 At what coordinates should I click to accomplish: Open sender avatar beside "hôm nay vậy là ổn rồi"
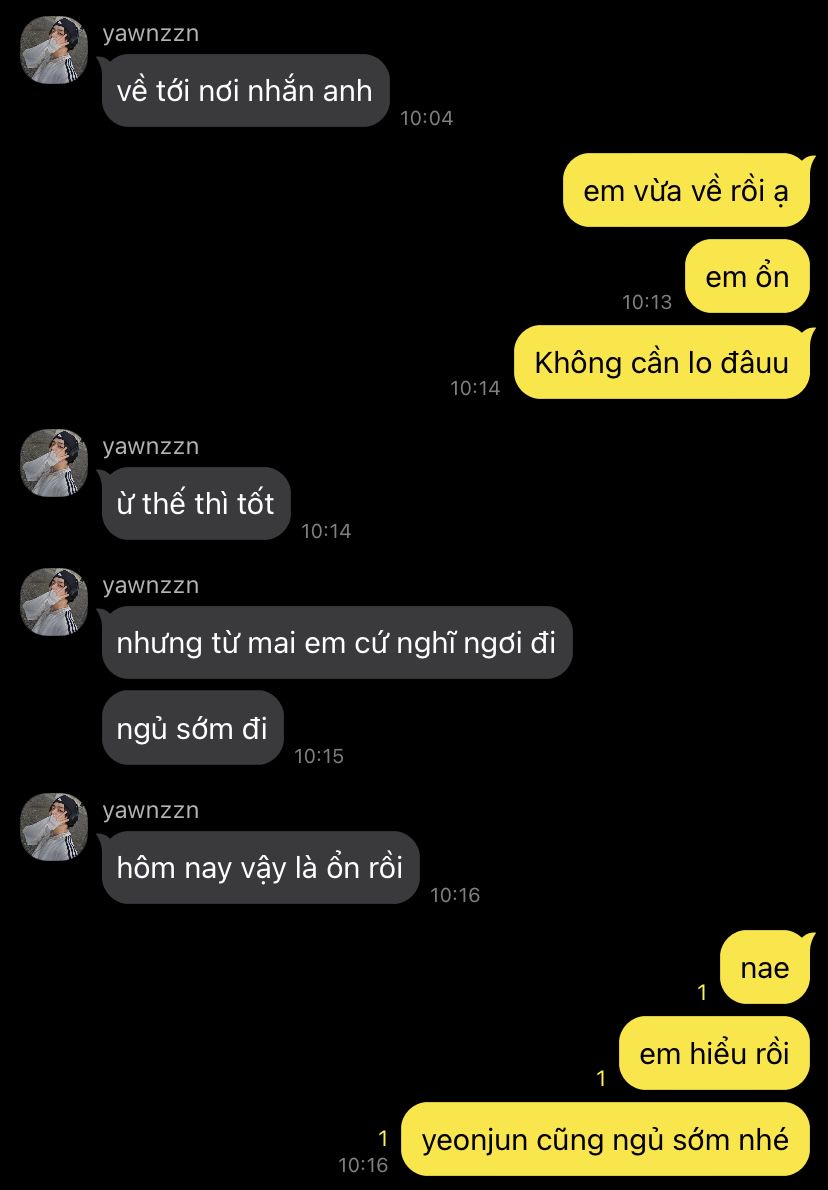tap(54, 827)
